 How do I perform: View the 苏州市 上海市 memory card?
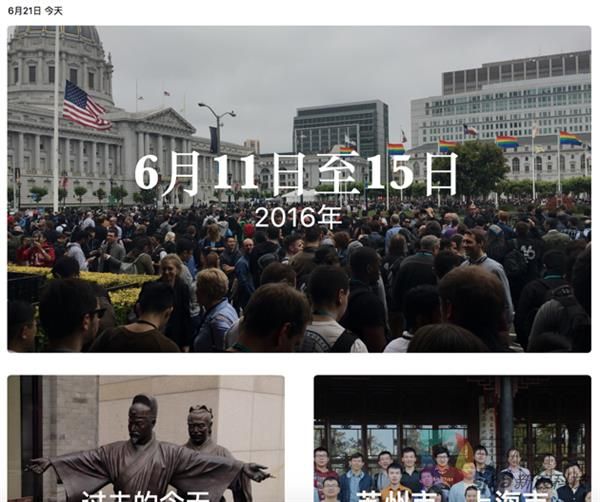452,440
